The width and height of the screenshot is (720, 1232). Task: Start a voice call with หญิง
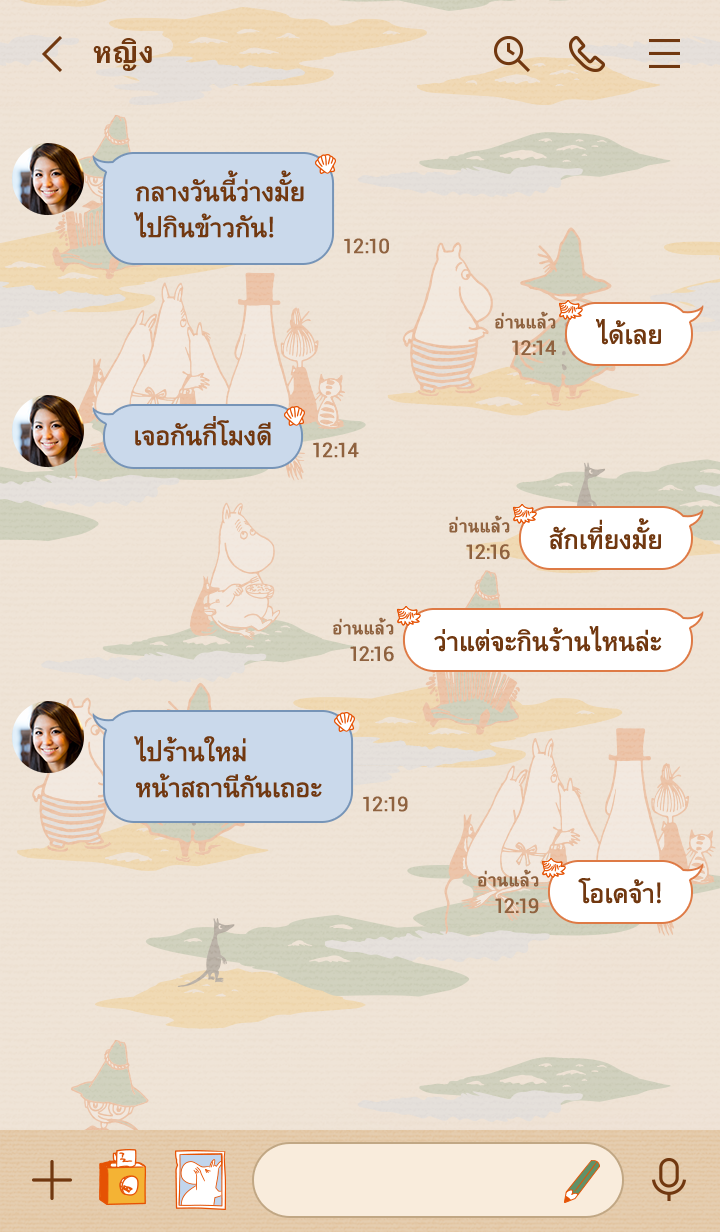(587, 54)
